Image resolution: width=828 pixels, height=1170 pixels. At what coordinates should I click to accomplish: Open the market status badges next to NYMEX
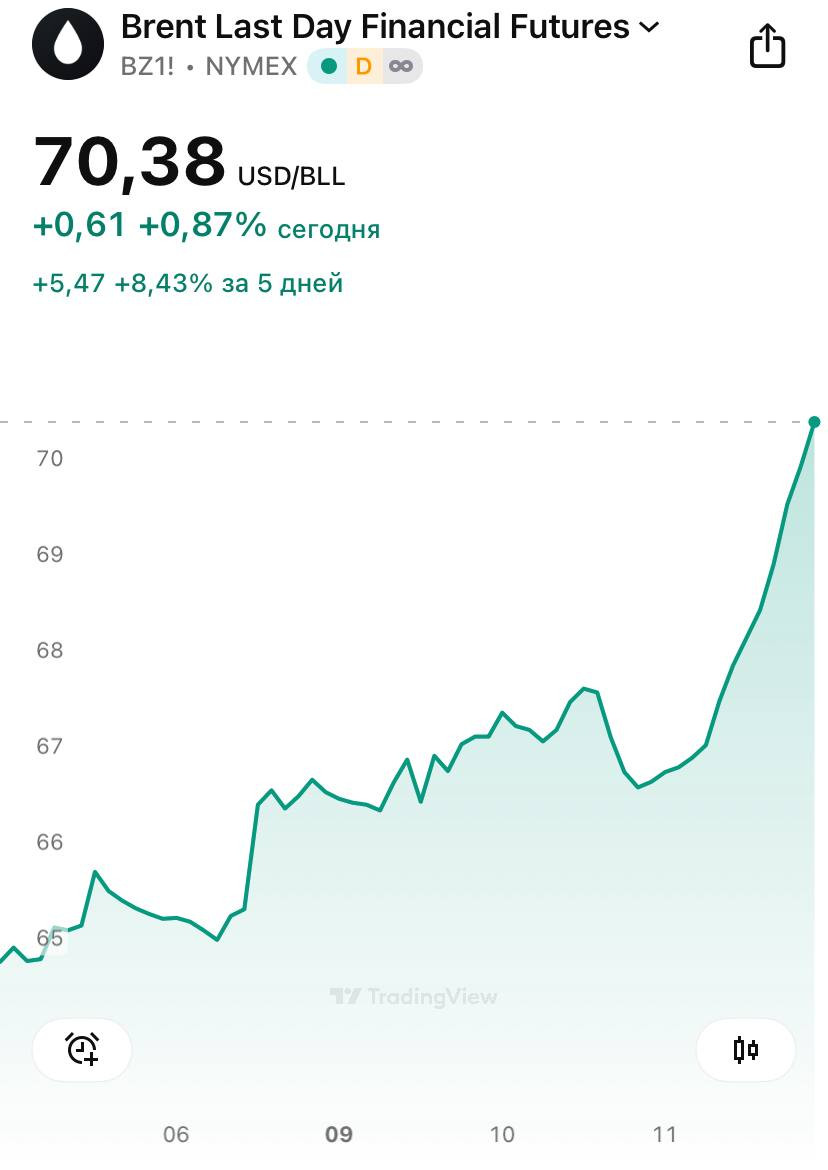364,67
